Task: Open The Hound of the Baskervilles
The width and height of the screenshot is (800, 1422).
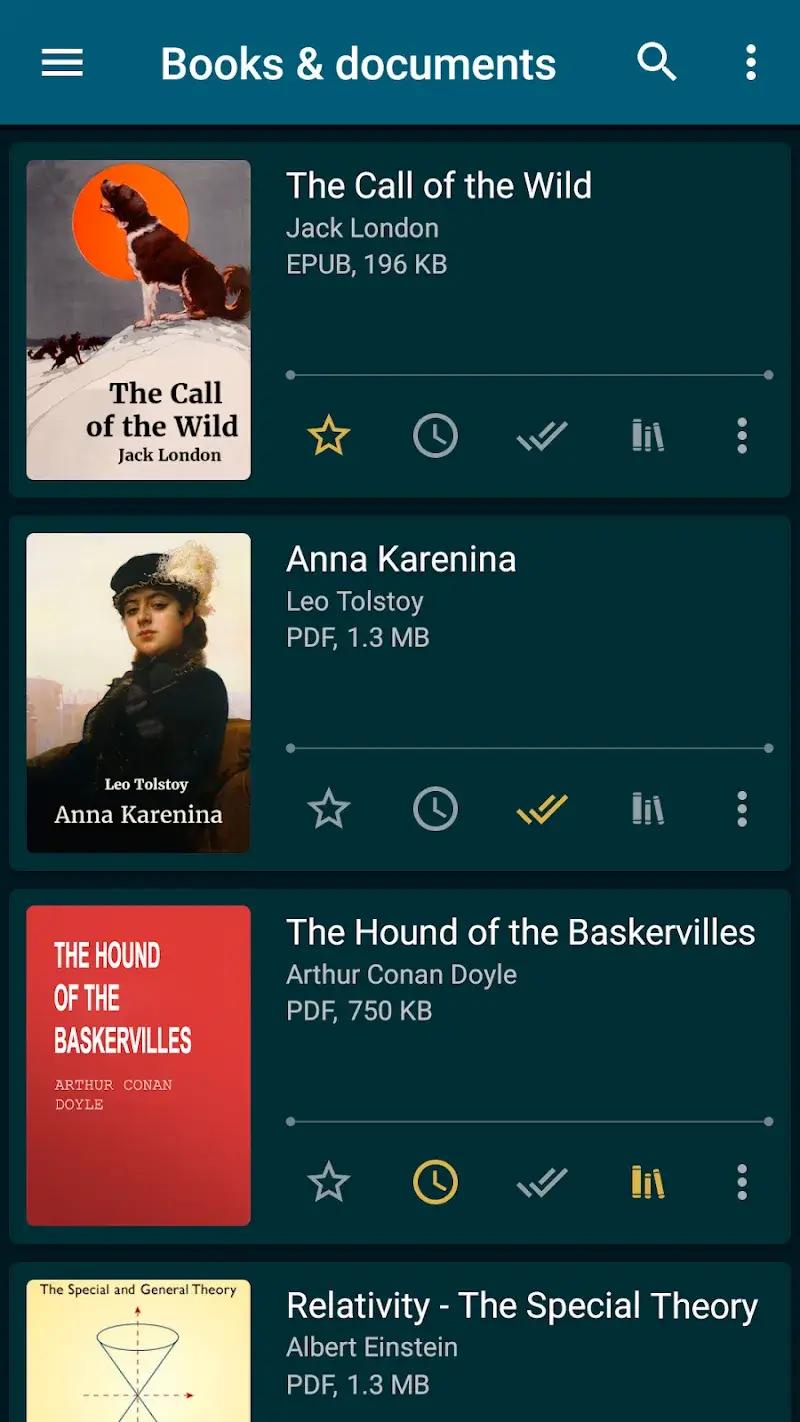Action: [138, 1065]
